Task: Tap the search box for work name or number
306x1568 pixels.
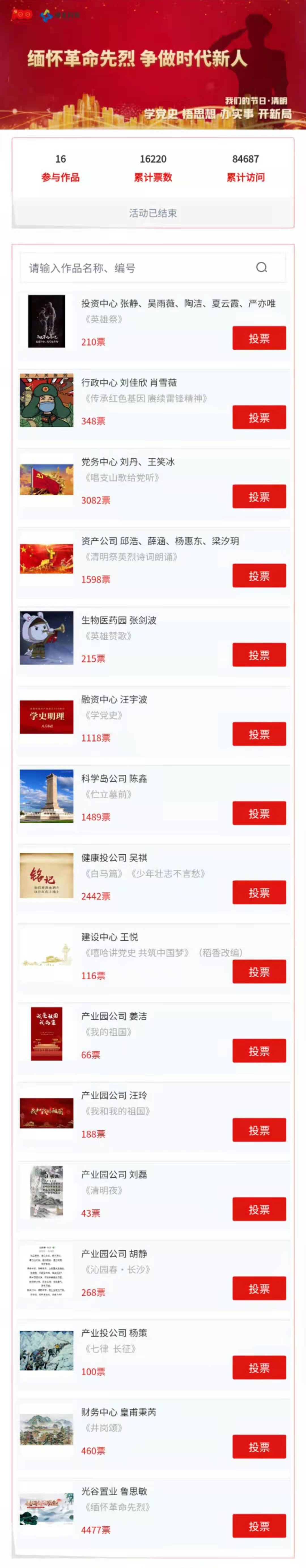Action: (137, 268)
